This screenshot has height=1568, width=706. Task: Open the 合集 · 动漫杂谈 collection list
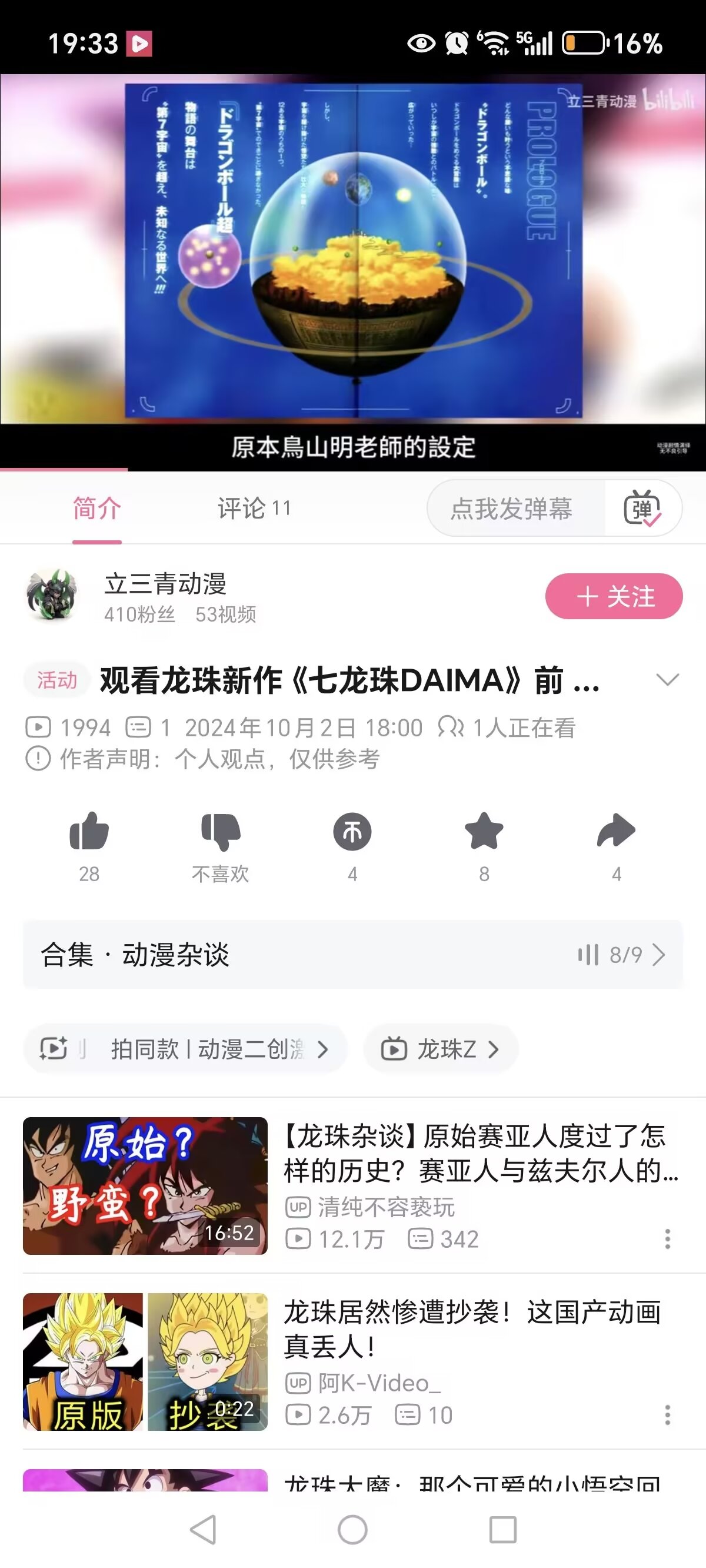352,955
